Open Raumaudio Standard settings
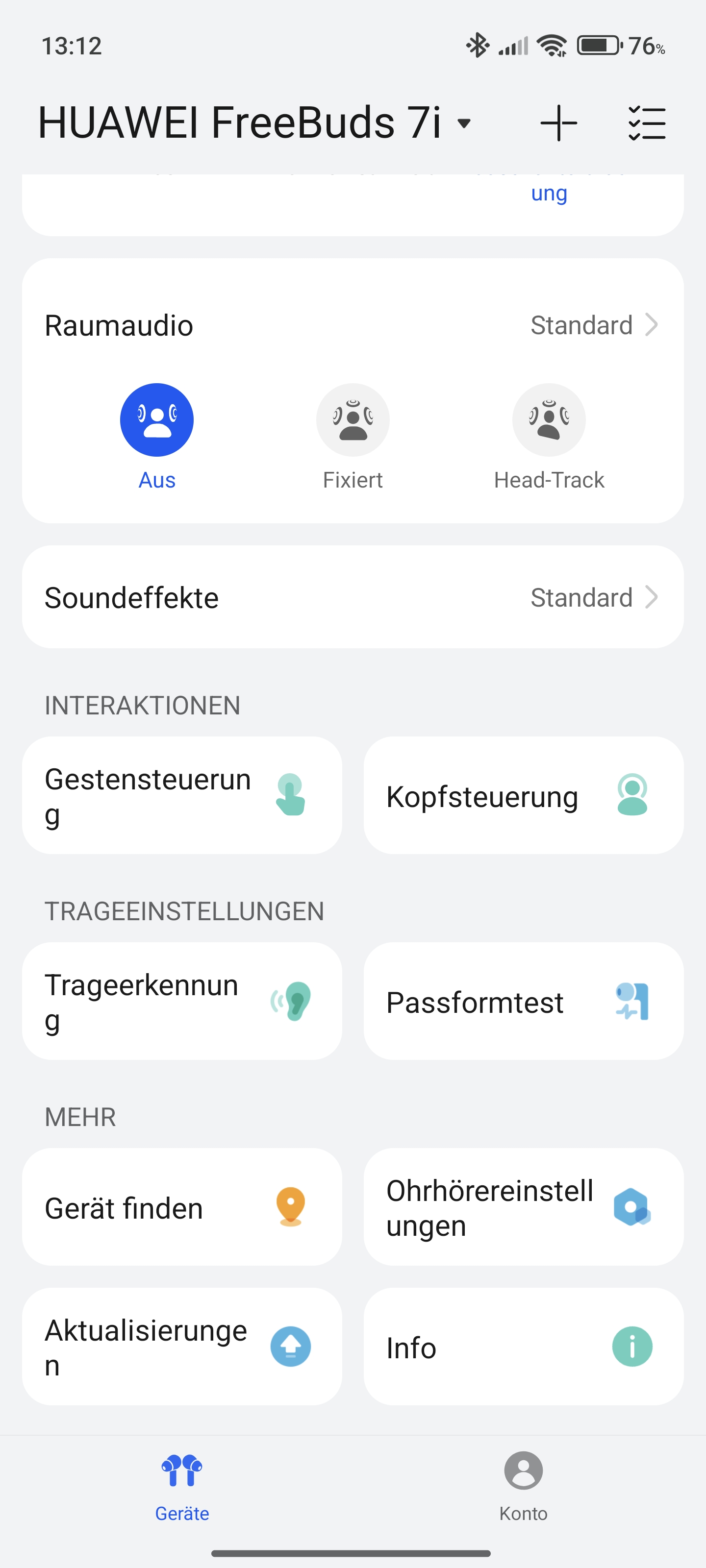The height and width of the screenshot is (1568, 706). coord(593,325)
